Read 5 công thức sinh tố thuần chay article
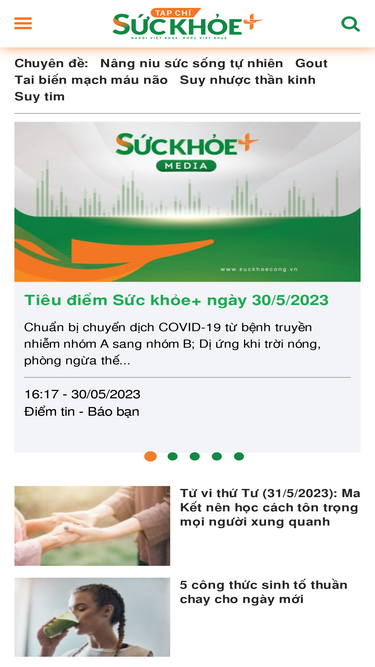This screenshot has width=375, height=667. click(x=264, y=592)
